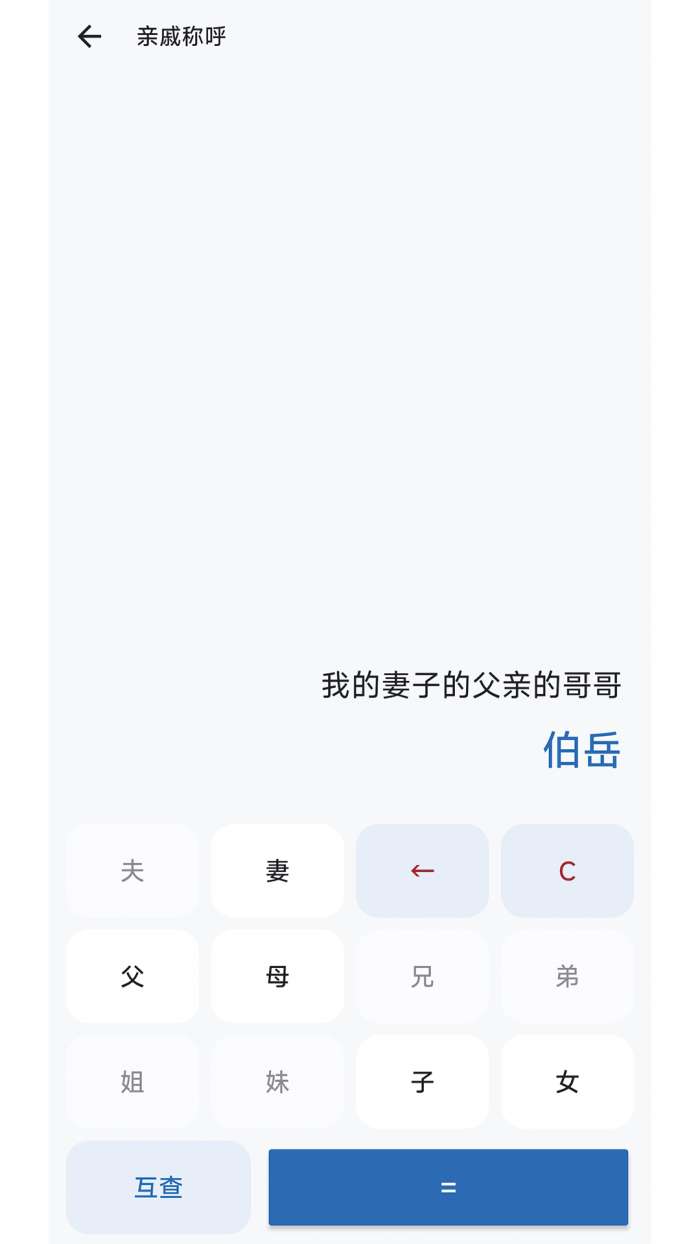The height and width of the screenshot is (1244, 700).
Task: Select the 女 key
Action: [x=567, y=1082]
